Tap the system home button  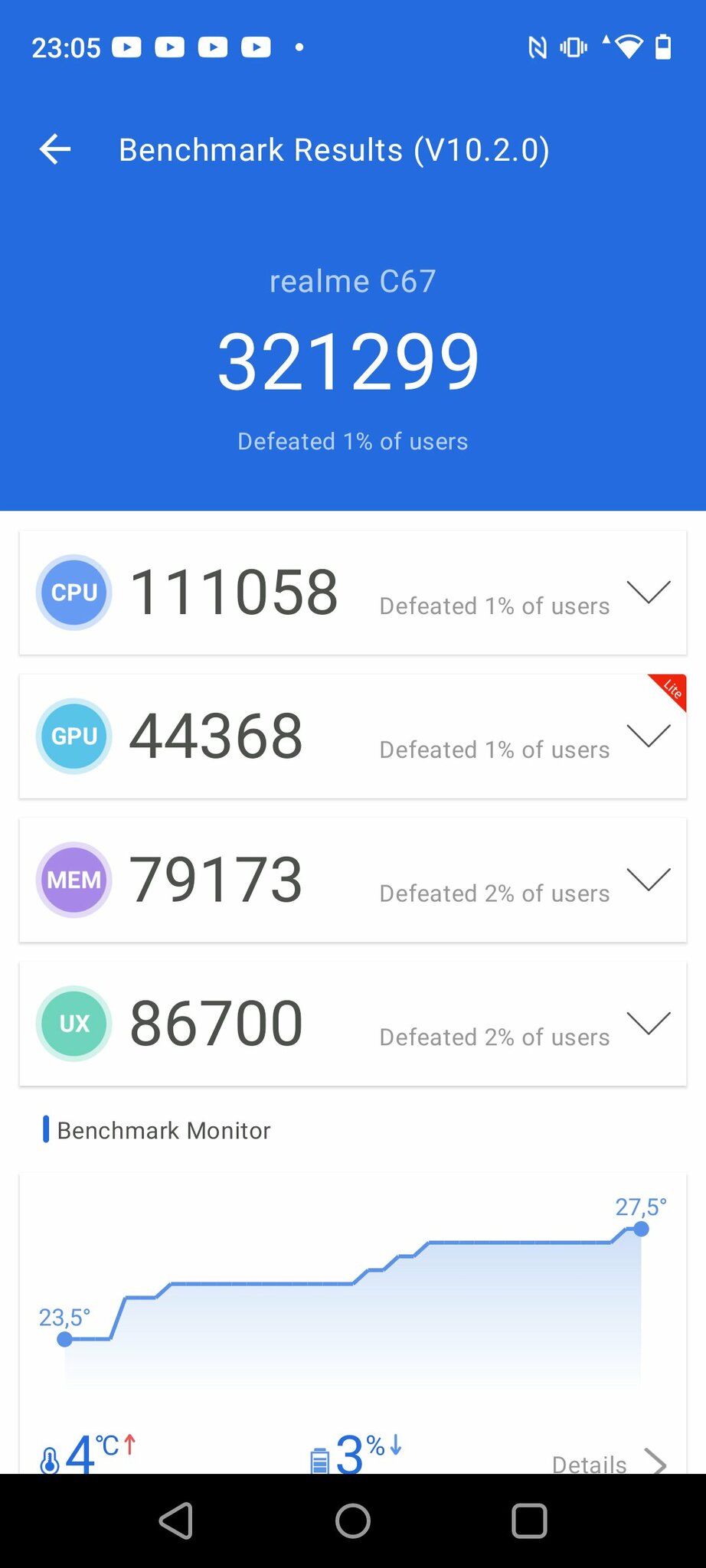coord(353,1521)
